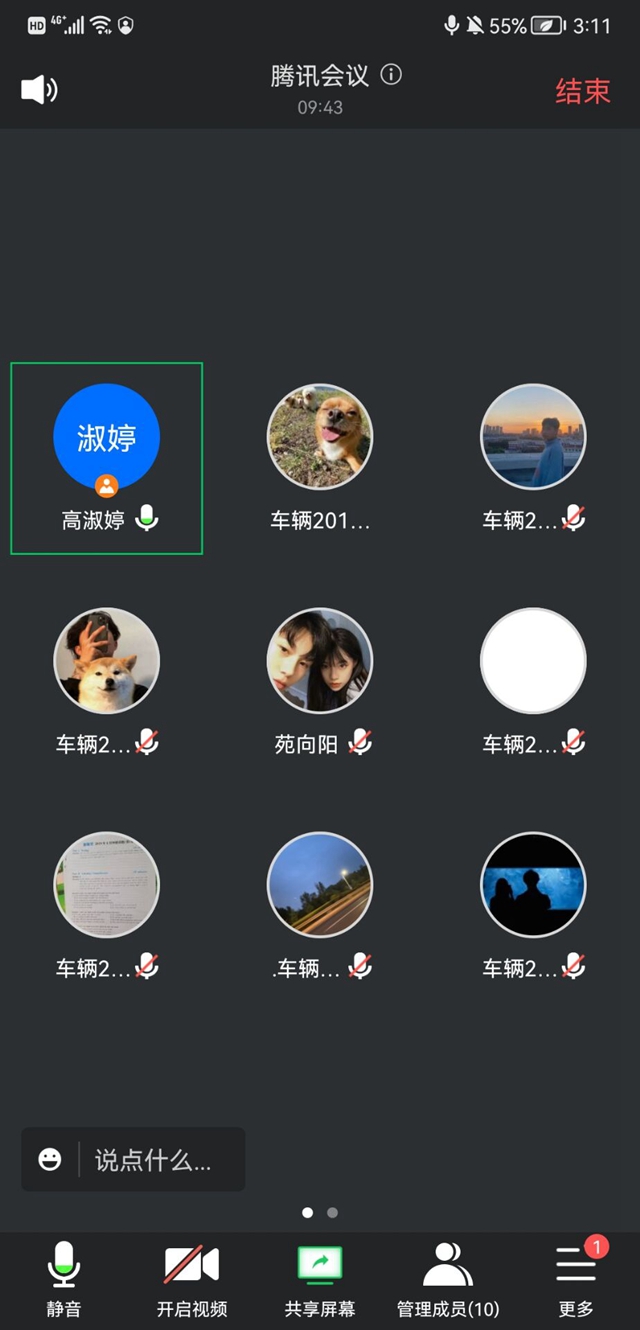Toggle the speaker audio output icon
This screenshot has height=1330, width=640.
(x=39, y=90)
